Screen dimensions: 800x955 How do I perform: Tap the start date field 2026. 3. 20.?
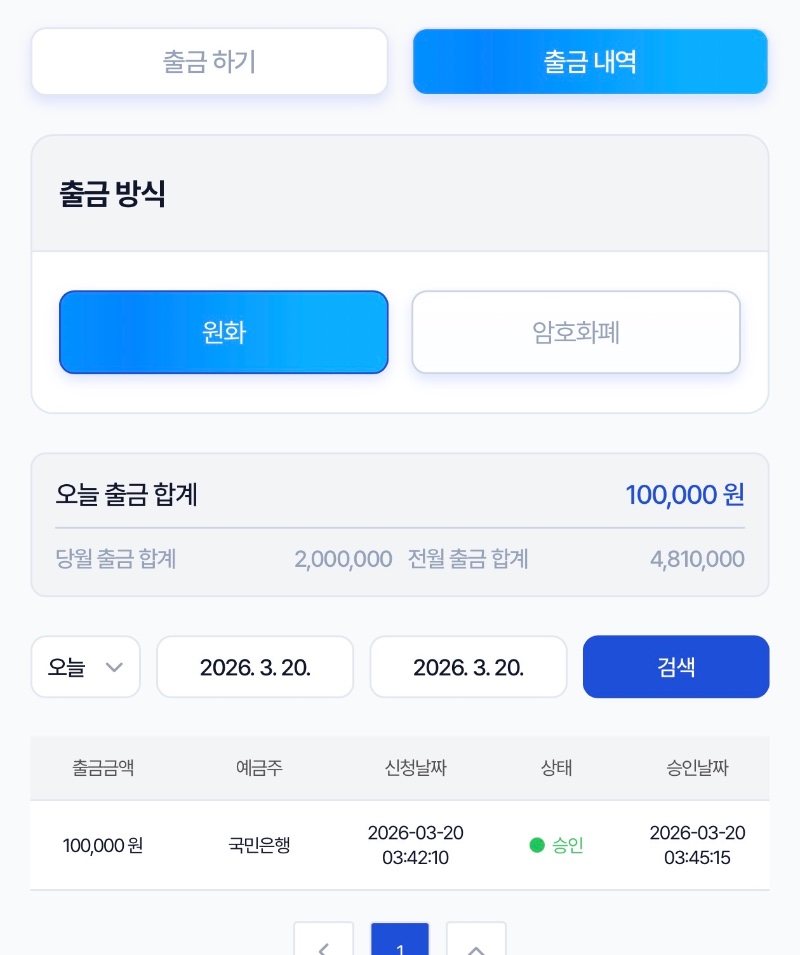pyautogui.click(x=255, y=667)
